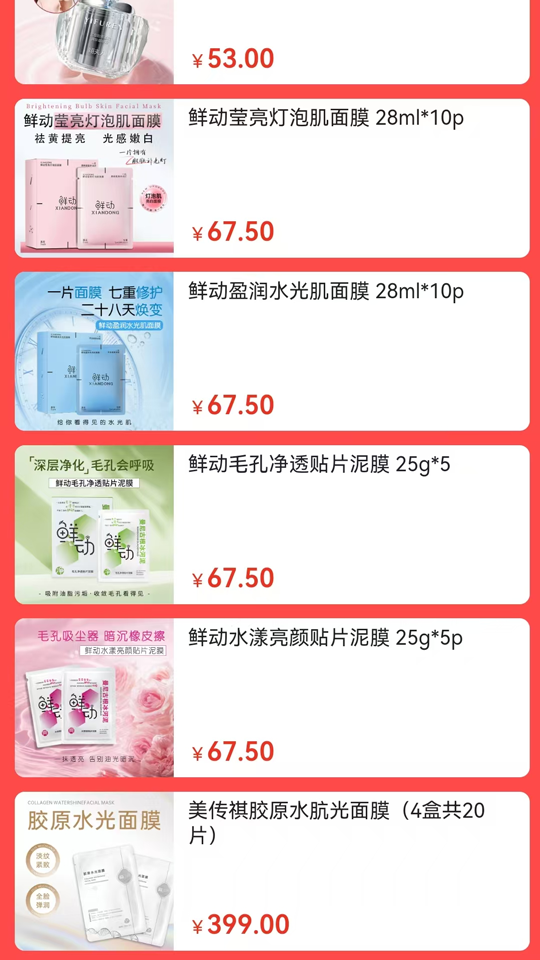Select the 鲜动水漾亮颜贴片泥膜 25g*5p product
540x960 pixels.
[x=272, y=698]
